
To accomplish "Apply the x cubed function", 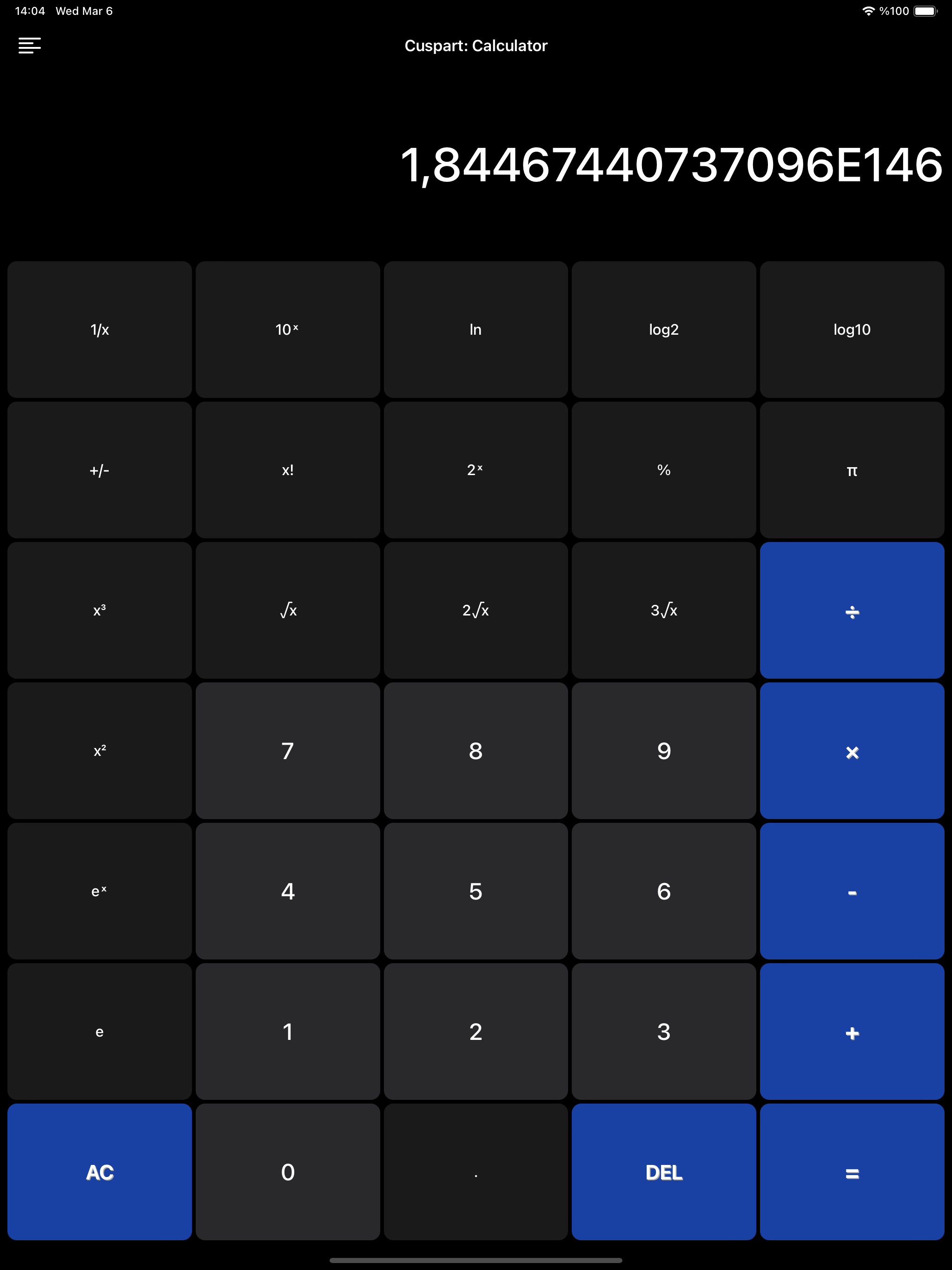I will (x=99, y=610).
